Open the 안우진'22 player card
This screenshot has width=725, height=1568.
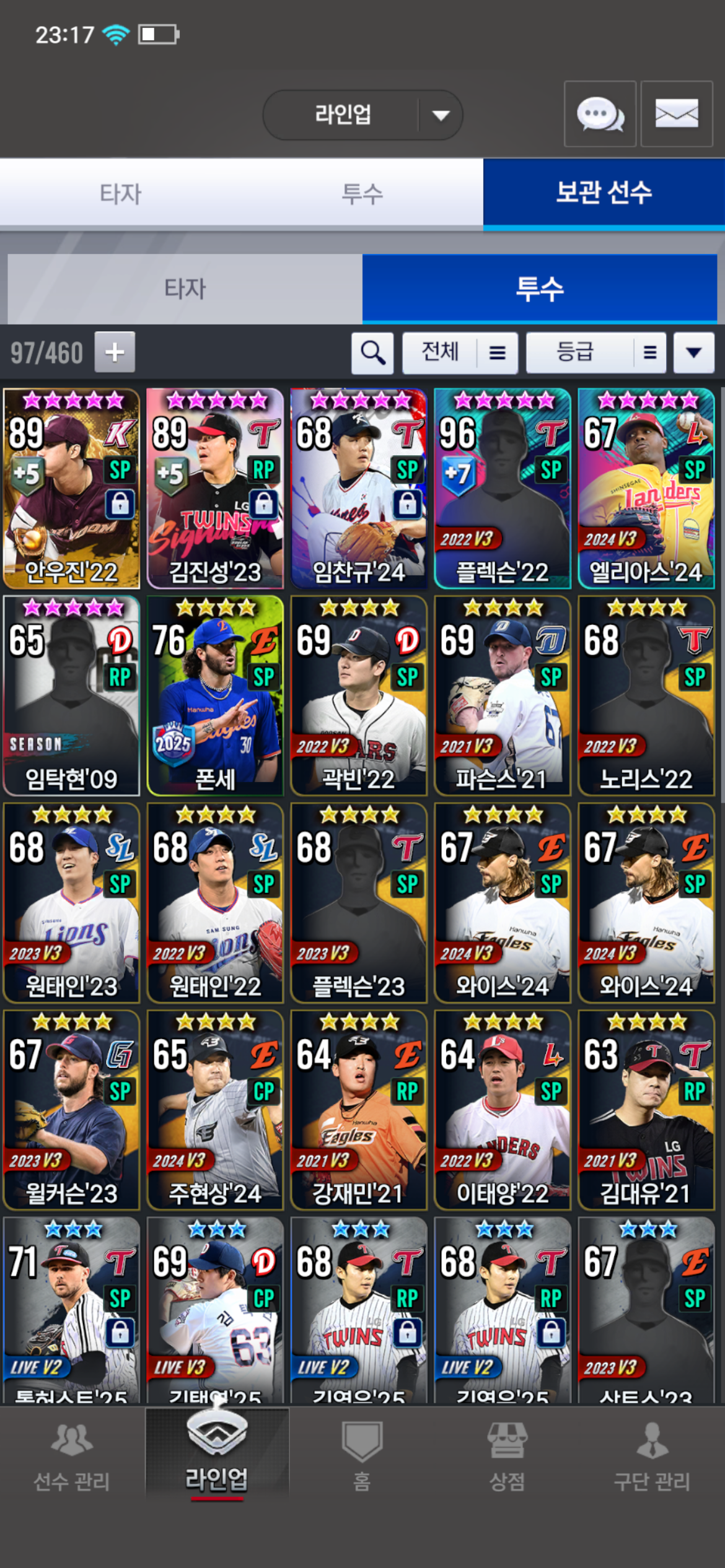click(x=71, y=489)
